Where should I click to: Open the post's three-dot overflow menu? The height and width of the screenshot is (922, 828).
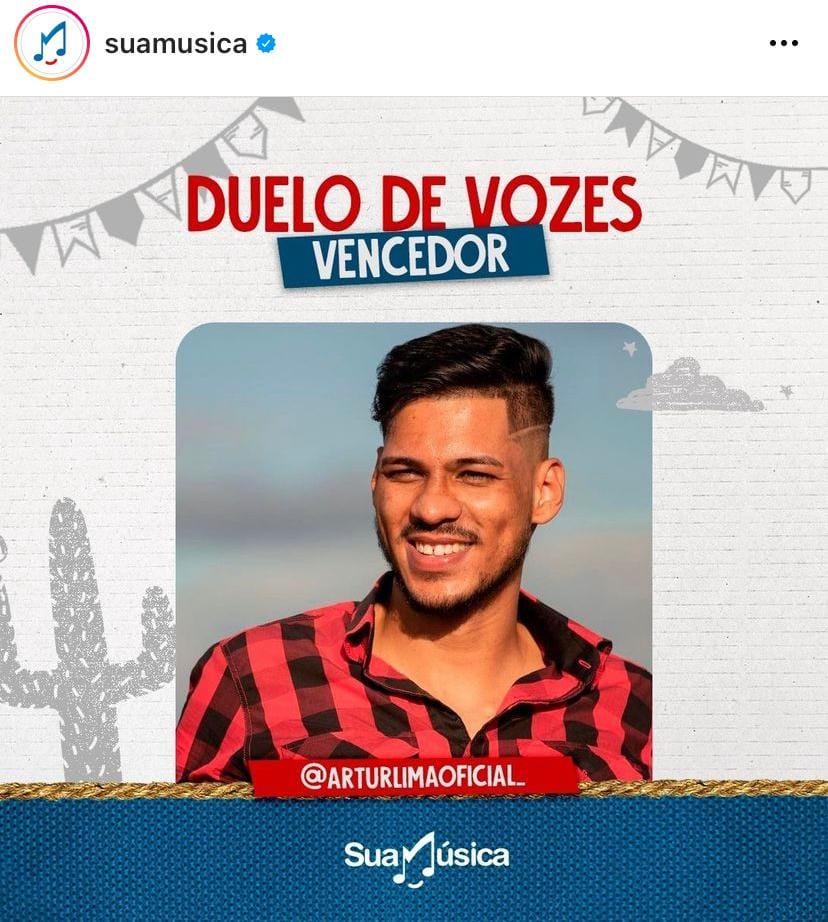point(783,43)
